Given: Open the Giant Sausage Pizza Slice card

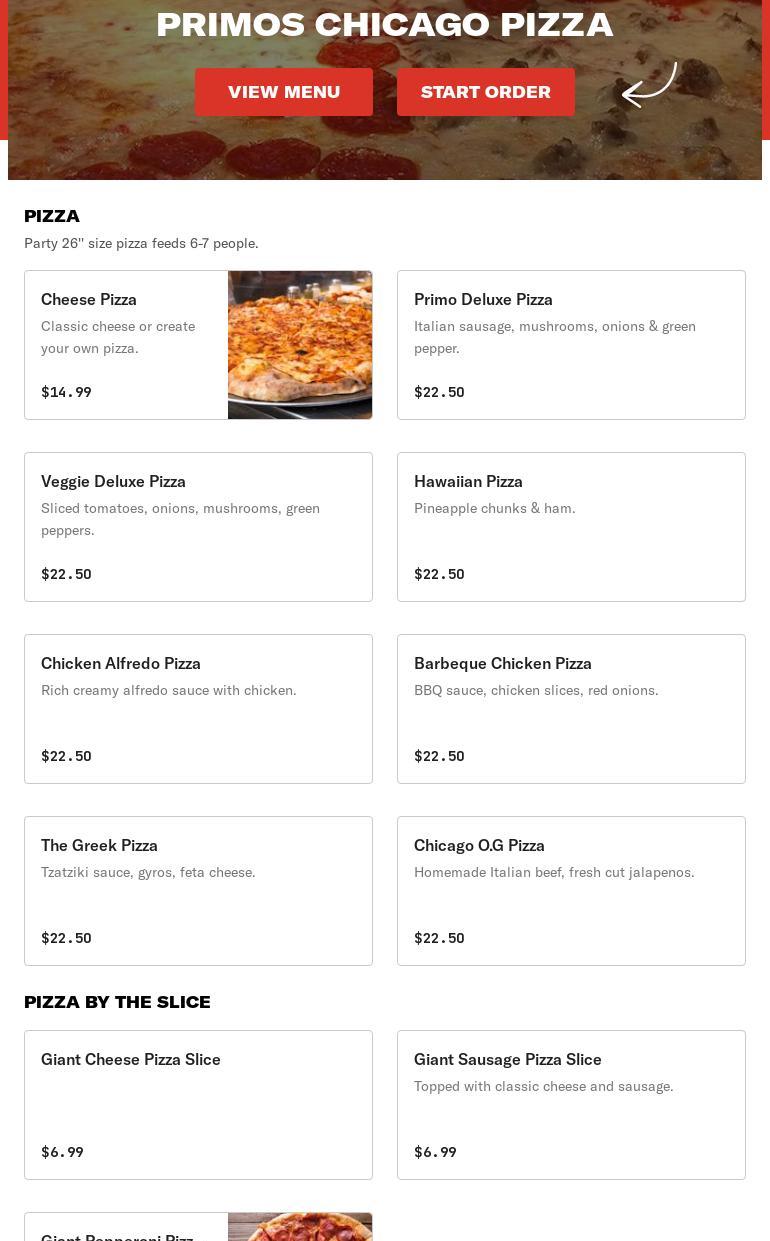Looking at the screenshot, I should point(571,1105).
